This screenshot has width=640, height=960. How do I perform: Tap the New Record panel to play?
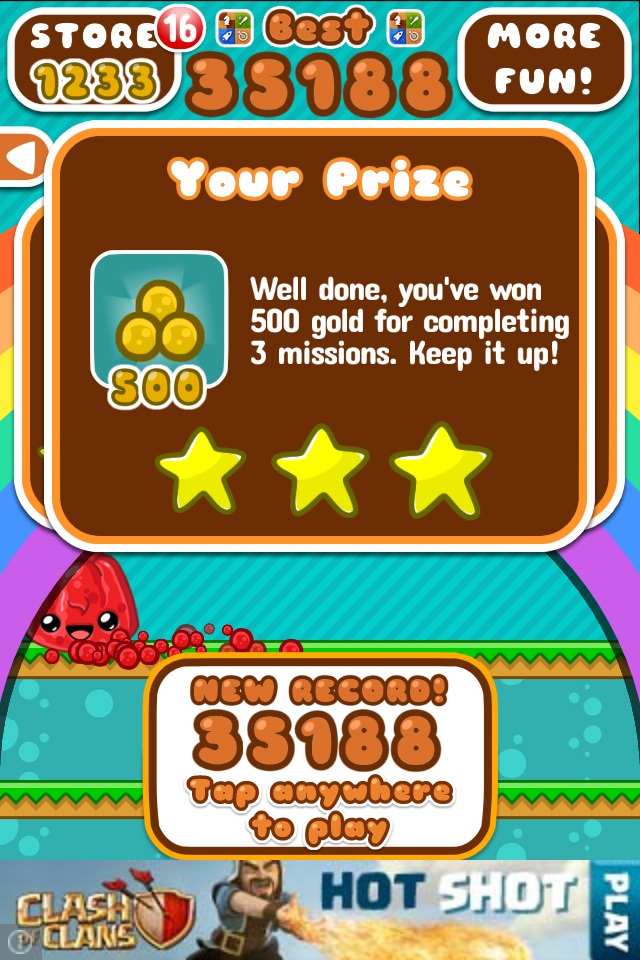tap(320, 757)
